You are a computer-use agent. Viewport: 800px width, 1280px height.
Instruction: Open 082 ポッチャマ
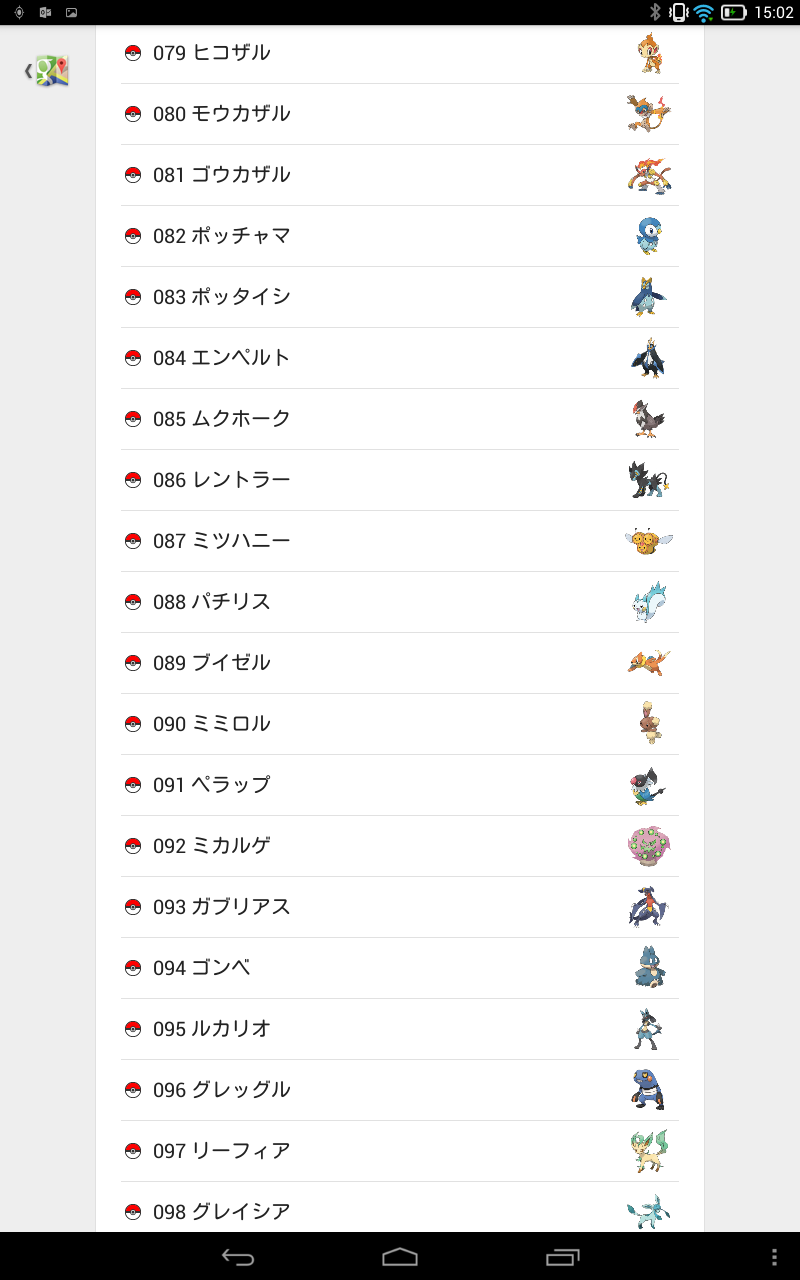click(x=400, y=236)
